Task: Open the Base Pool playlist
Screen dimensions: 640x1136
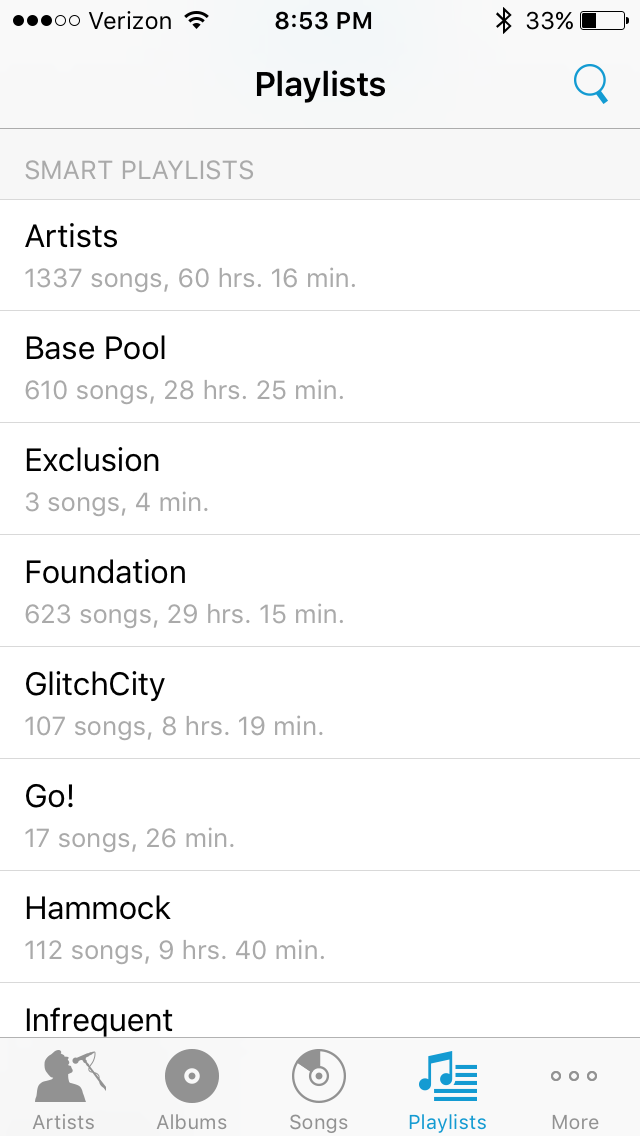Action: 320,367
